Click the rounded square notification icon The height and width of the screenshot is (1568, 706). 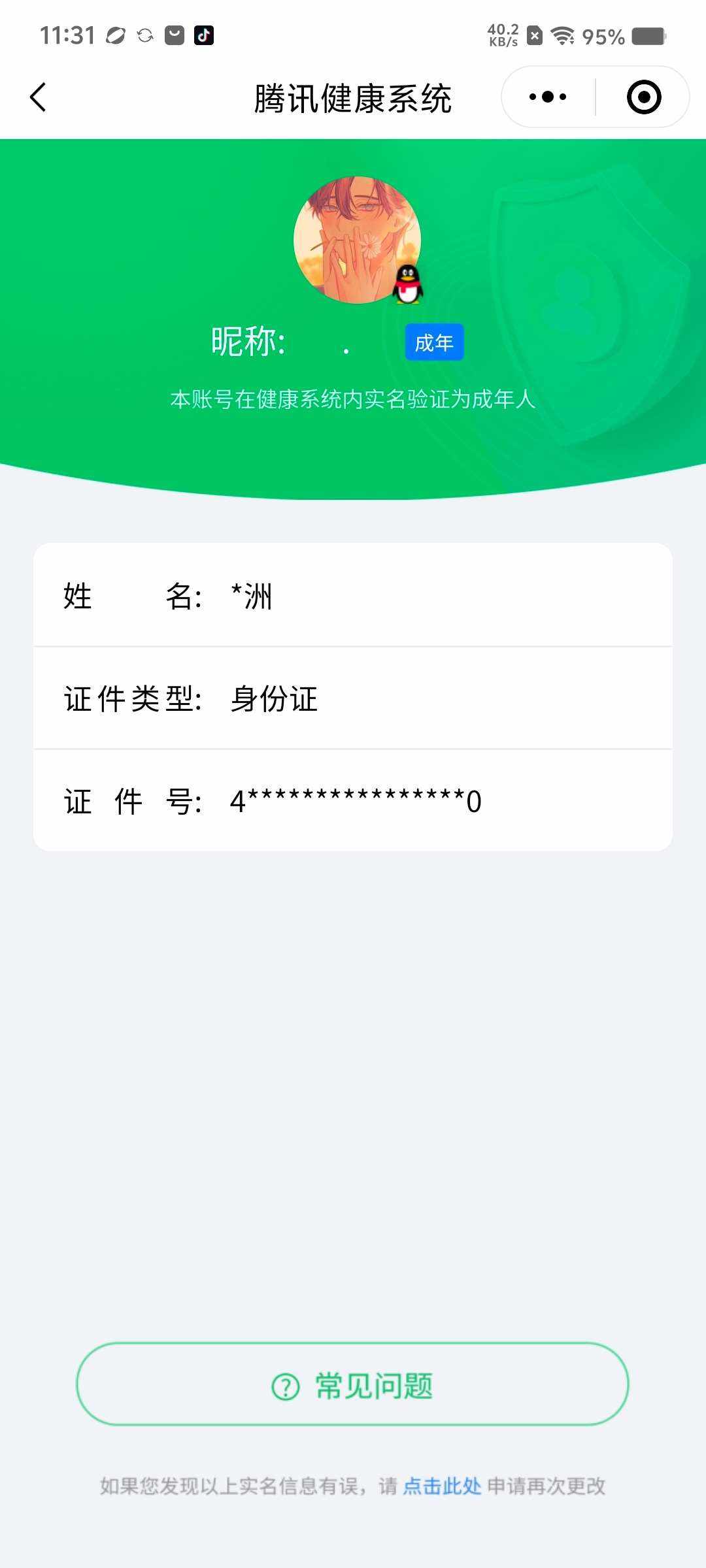click(x=174, y=35)
